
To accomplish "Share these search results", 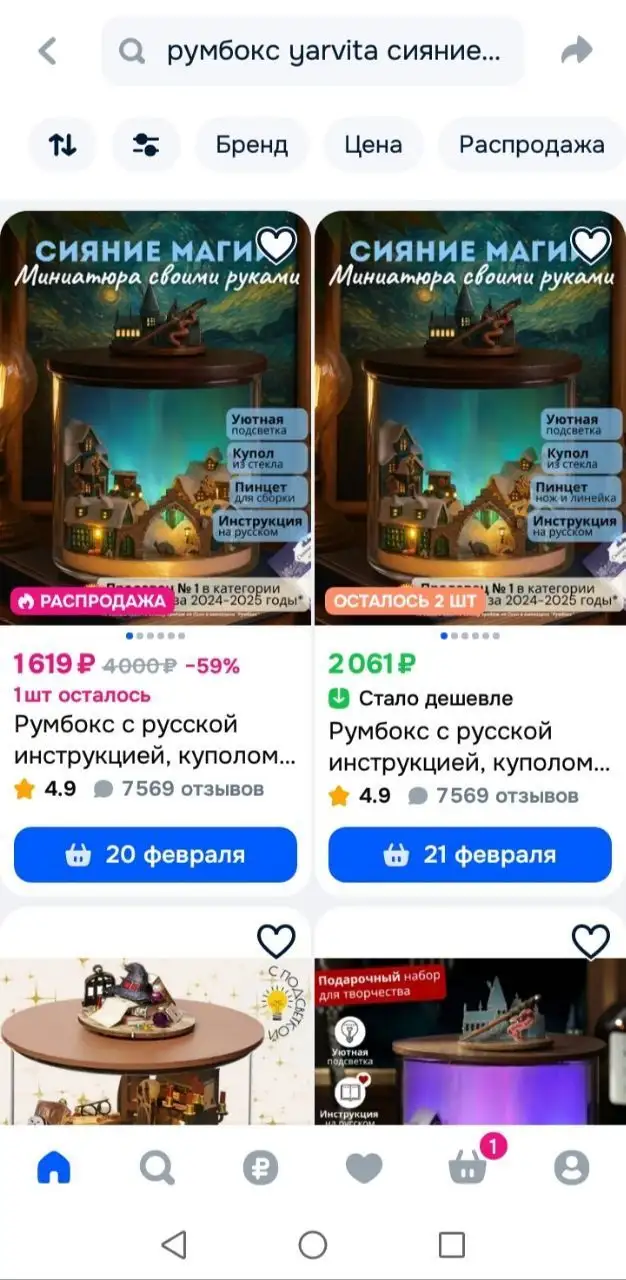I will 576,51.
